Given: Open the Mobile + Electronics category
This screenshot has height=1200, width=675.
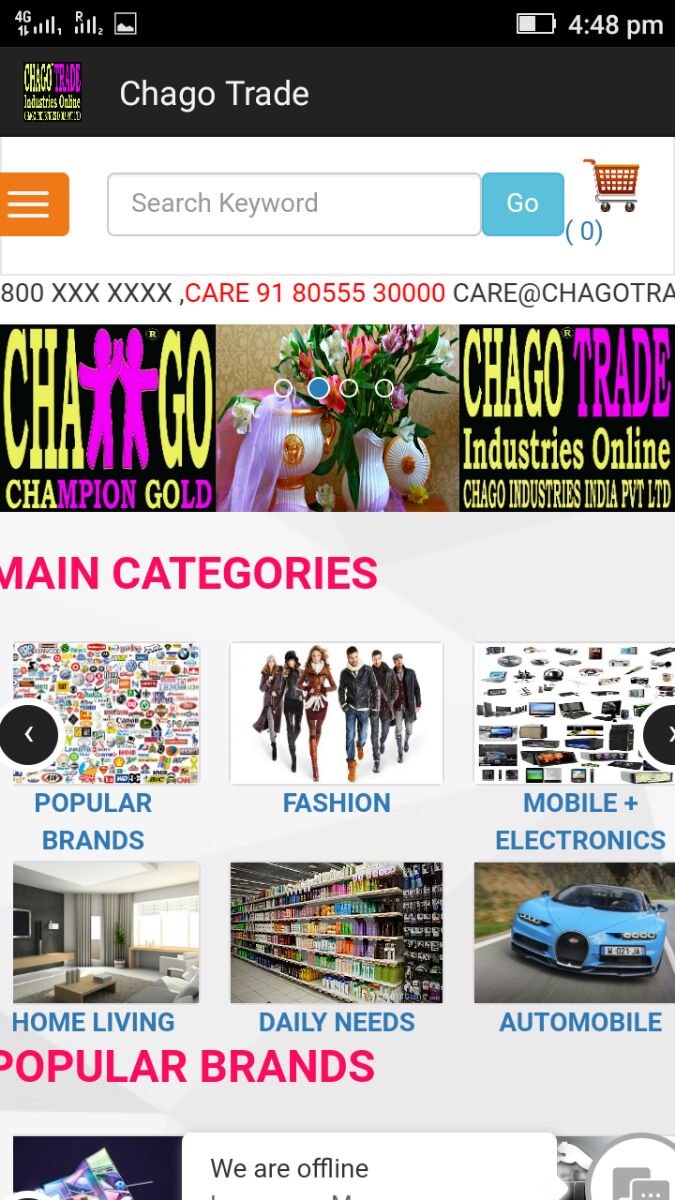Looking at the screenshot, I should coord(576,713).
